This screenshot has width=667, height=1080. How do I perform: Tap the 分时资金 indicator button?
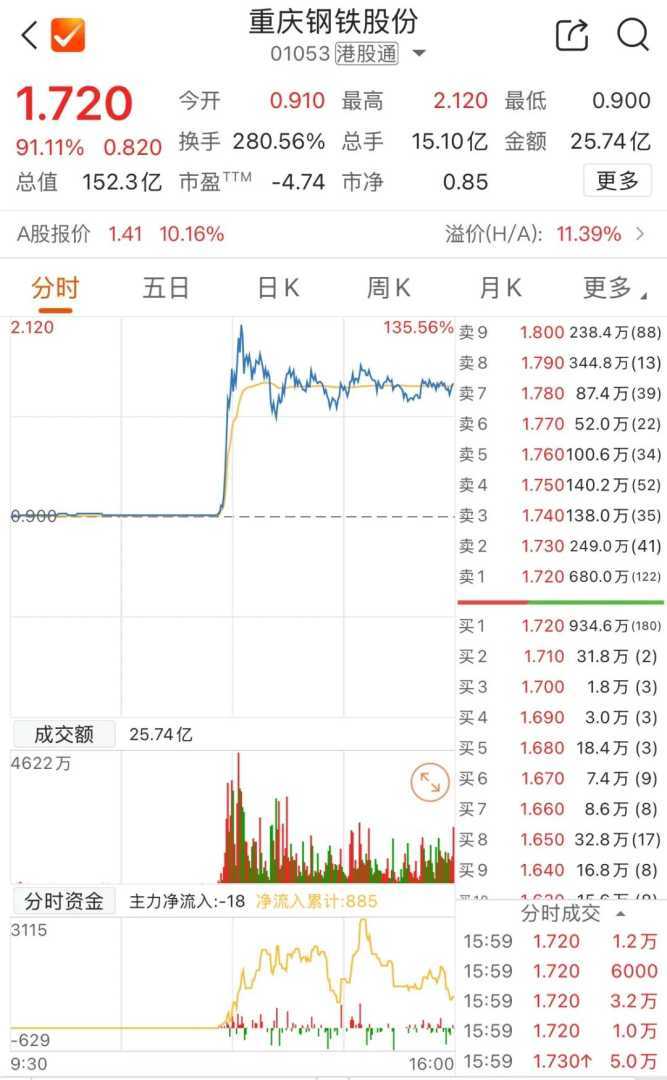[x=64, y=901]
